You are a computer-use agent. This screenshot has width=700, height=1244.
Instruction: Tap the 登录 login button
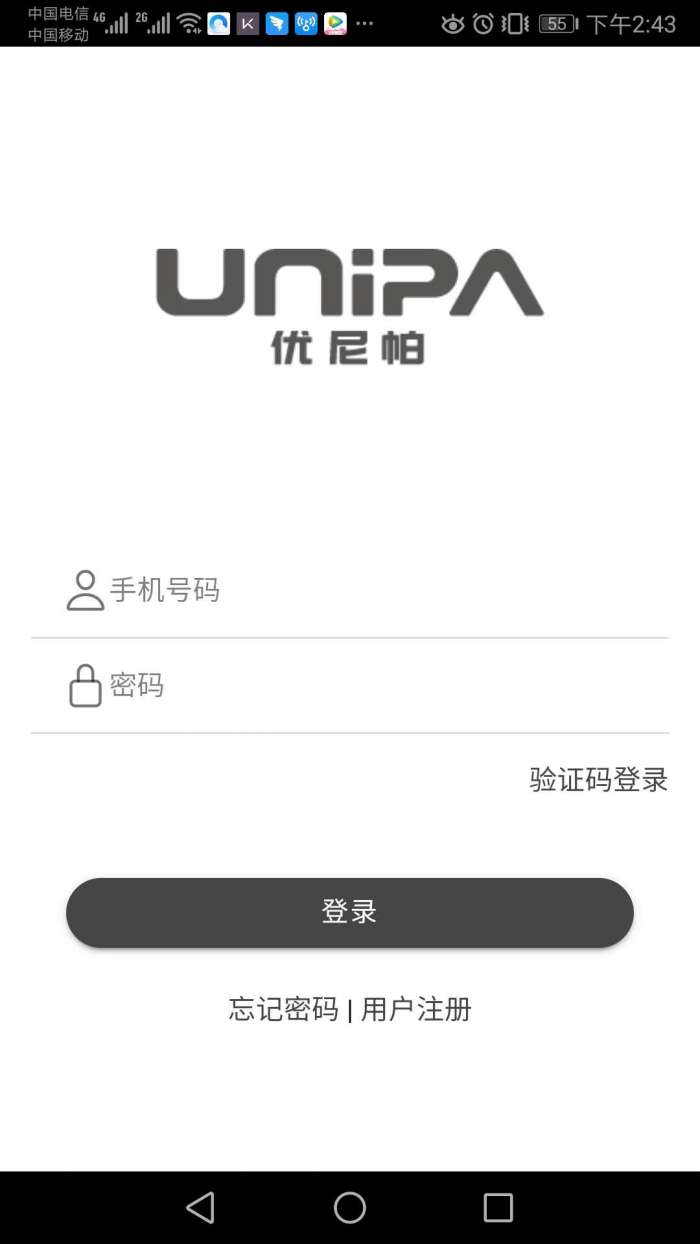(x=350, y=912)
